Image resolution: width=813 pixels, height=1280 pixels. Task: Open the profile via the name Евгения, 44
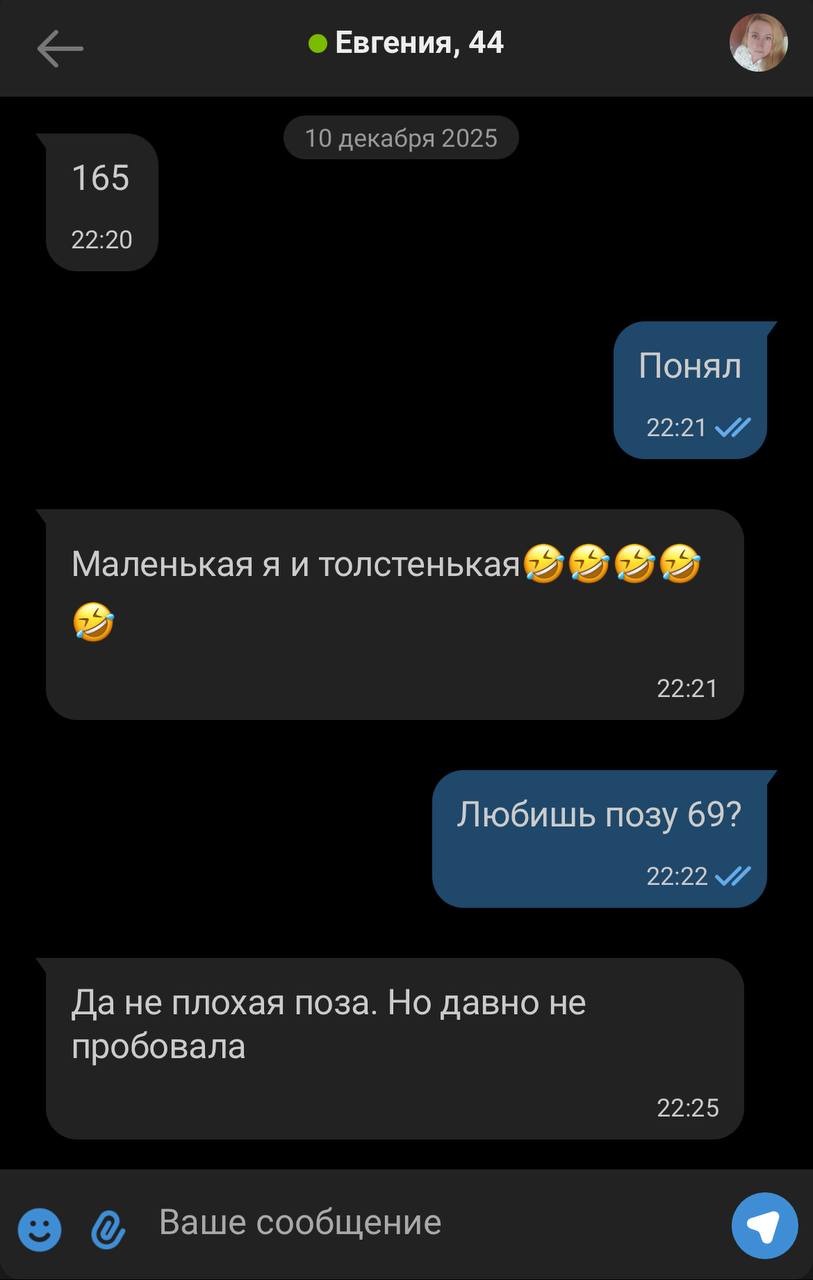(418, 43)
